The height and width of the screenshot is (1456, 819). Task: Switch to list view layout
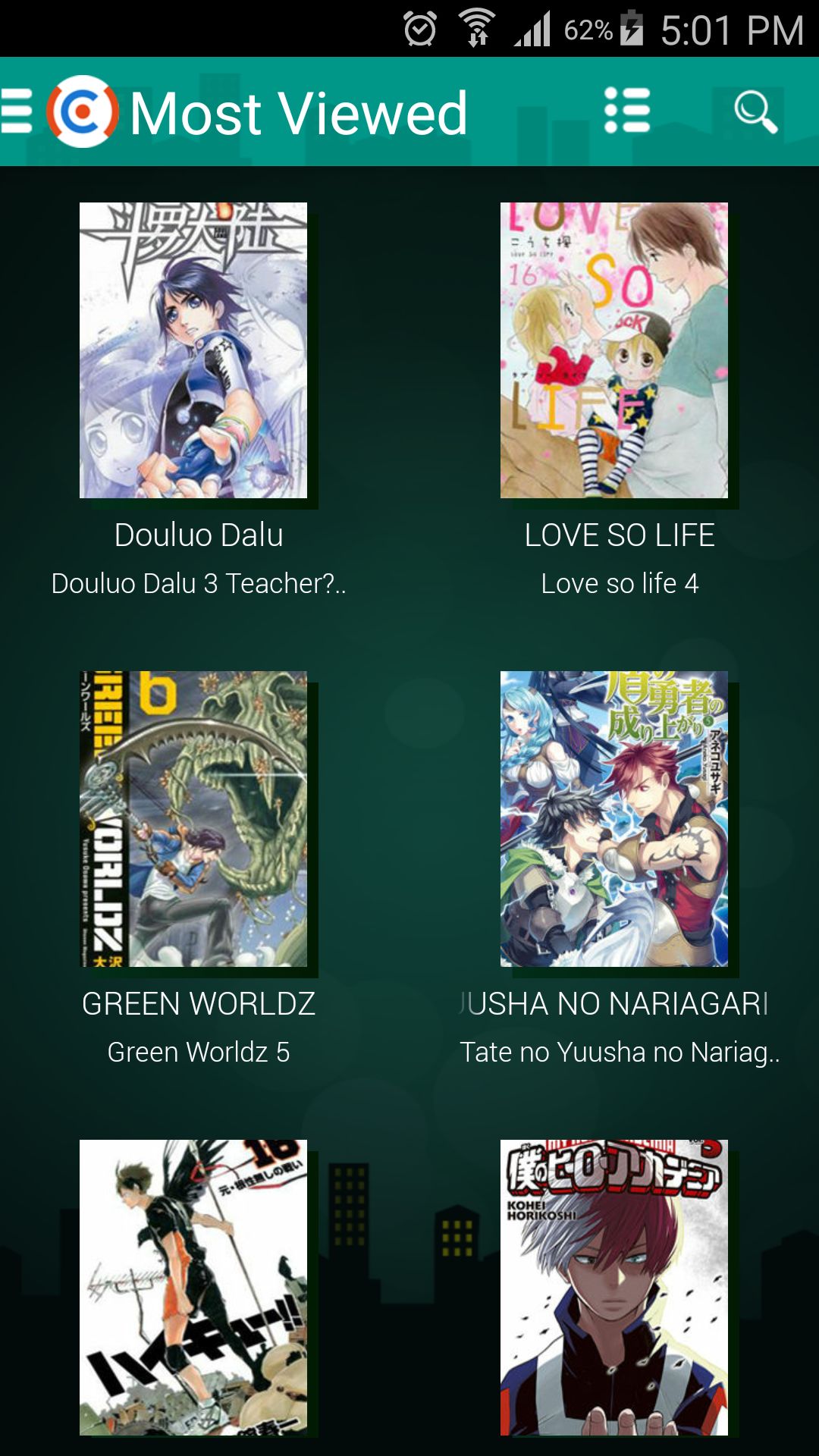627,111
